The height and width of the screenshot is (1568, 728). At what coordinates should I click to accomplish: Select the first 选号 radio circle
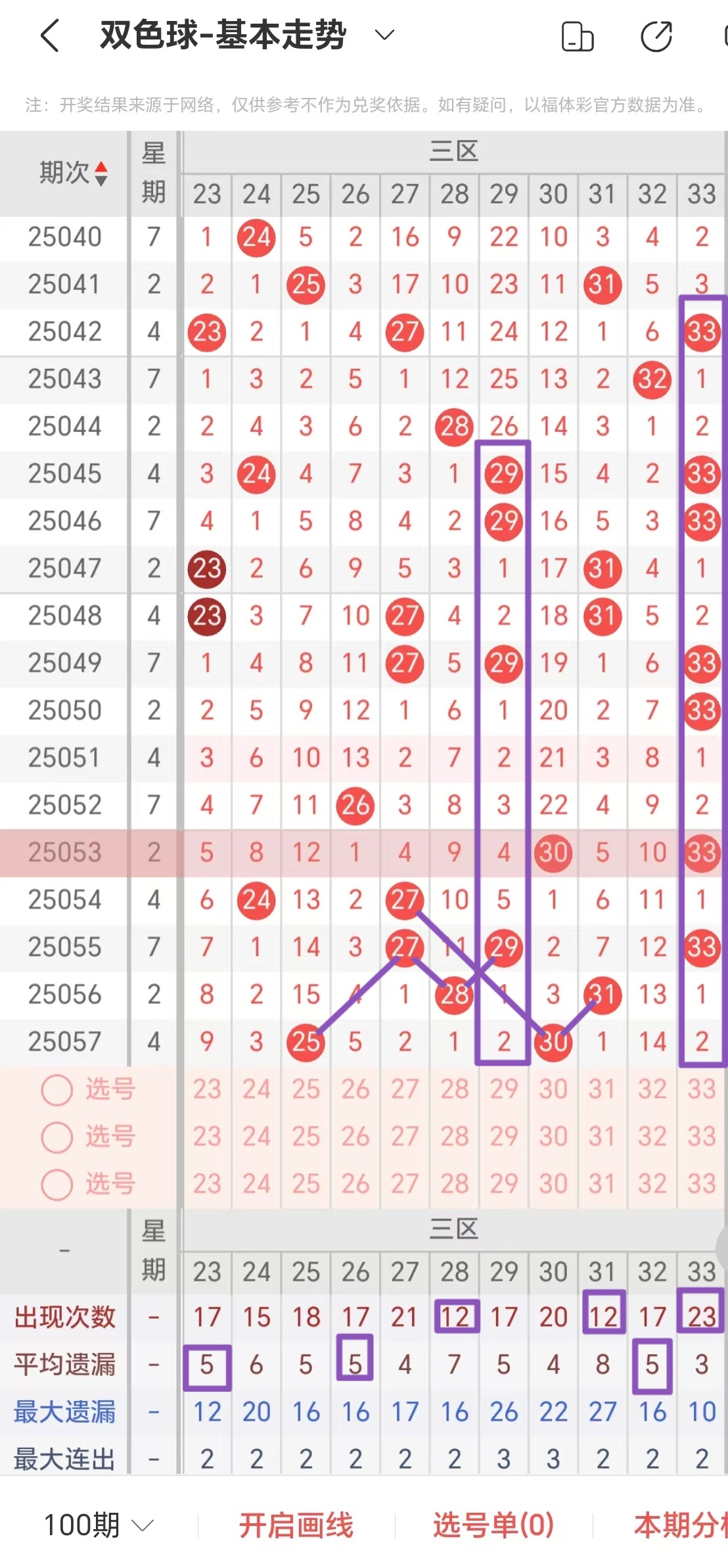pyautogui.click(x=57, y=1089)
